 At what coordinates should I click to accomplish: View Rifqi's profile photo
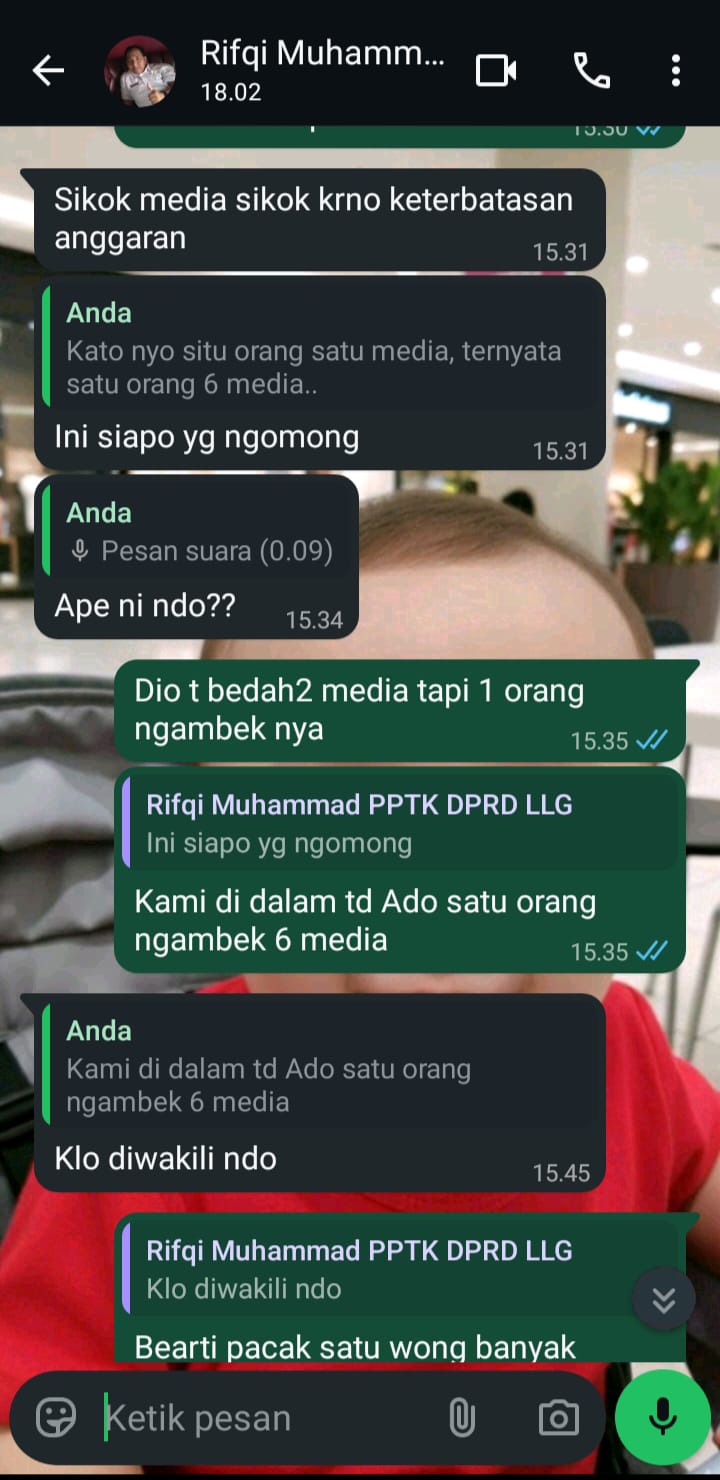(x=140, y=70)
